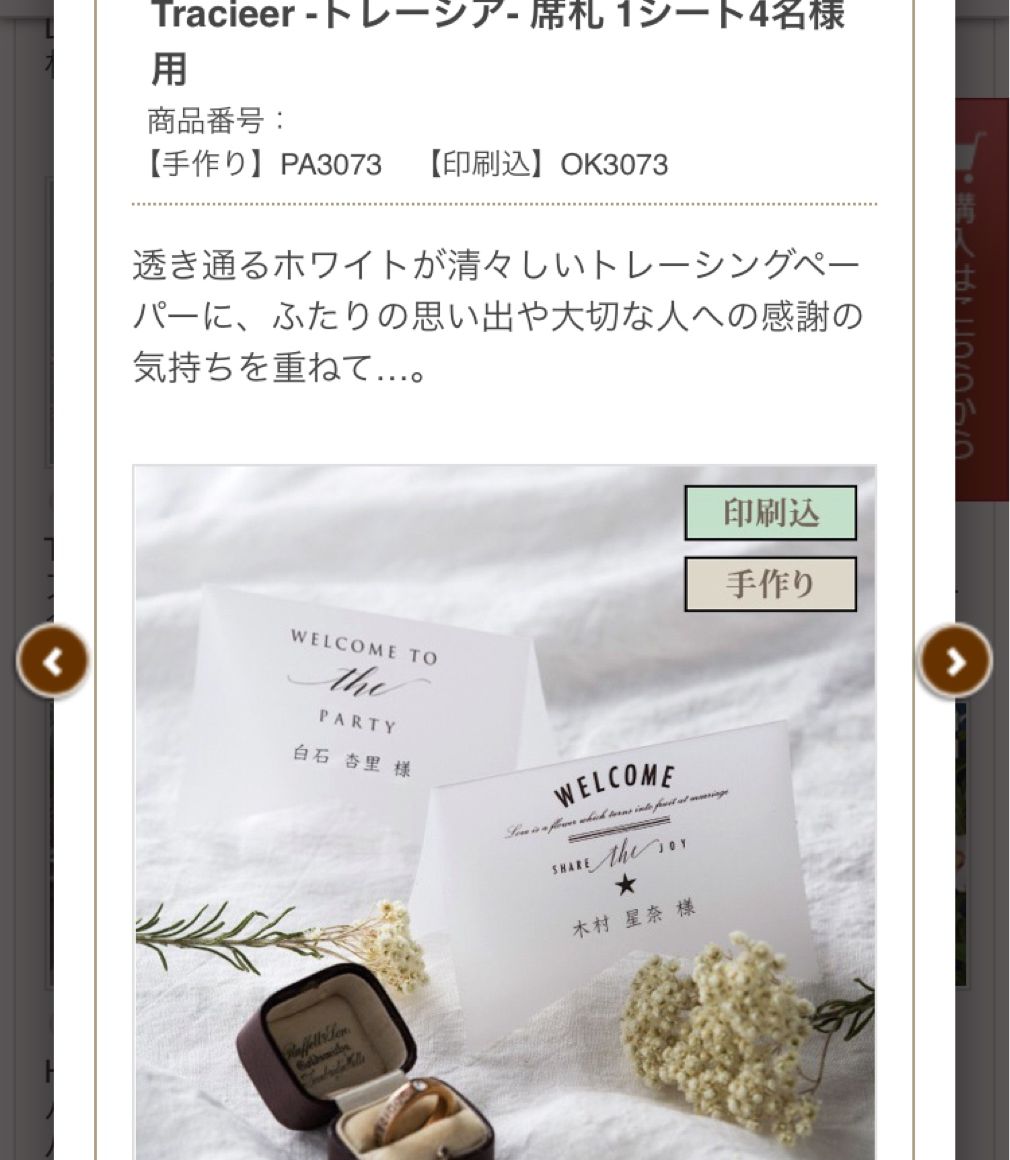The image size is (1010, 1160).
Task: Go to the next product slide
Action: pyautogui.click(x=954, y=661)
